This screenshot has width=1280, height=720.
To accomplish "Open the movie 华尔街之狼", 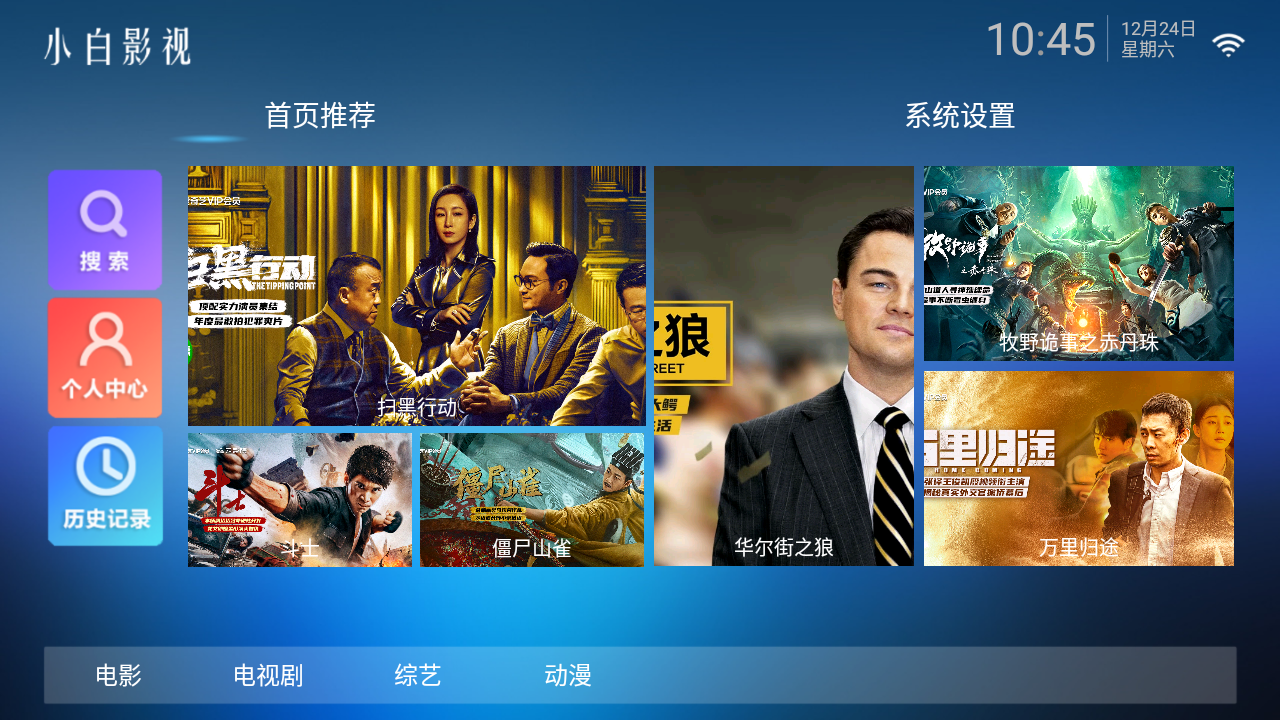I will tap(783, 366).
